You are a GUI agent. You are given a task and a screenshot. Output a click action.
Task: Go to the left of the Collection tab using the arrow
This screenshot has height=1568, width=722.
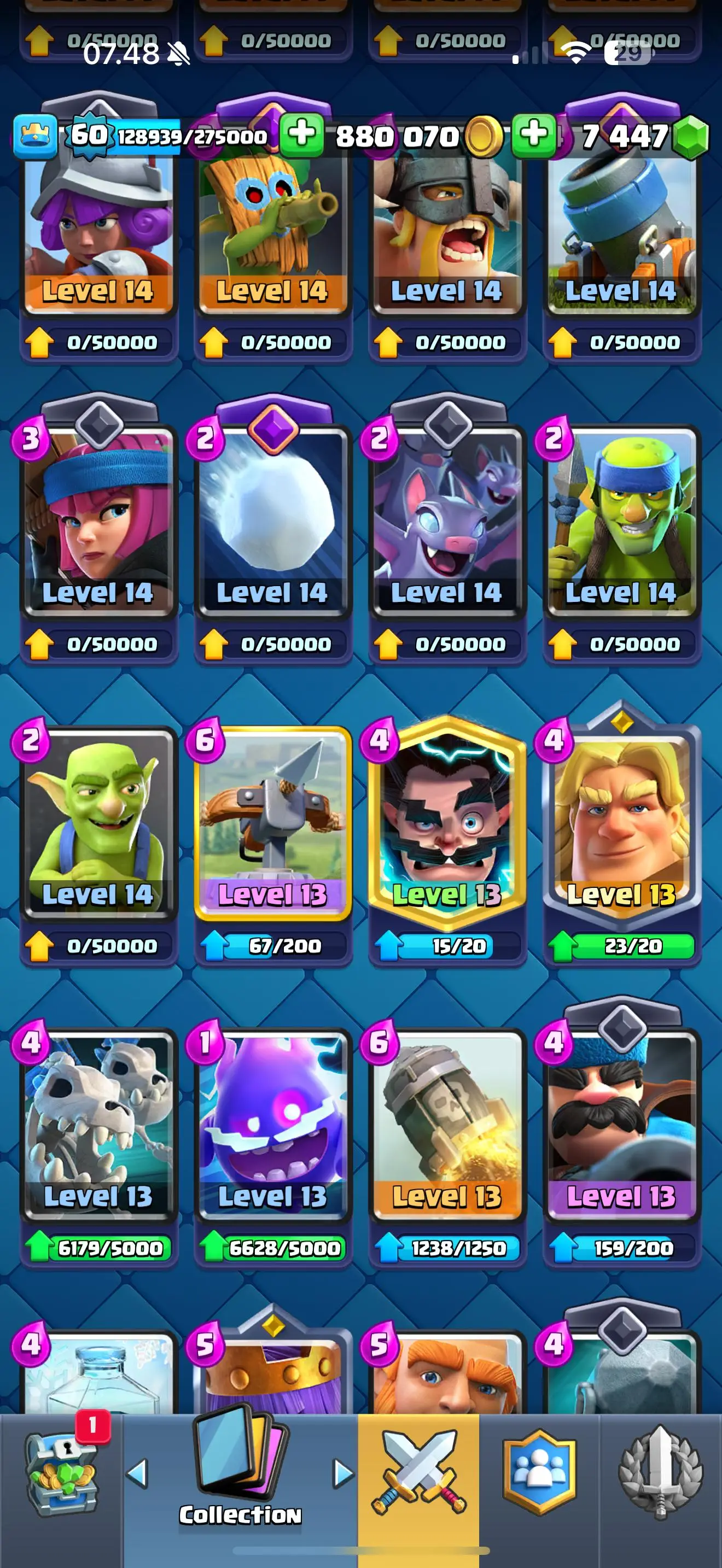(x=138, y=1473)
